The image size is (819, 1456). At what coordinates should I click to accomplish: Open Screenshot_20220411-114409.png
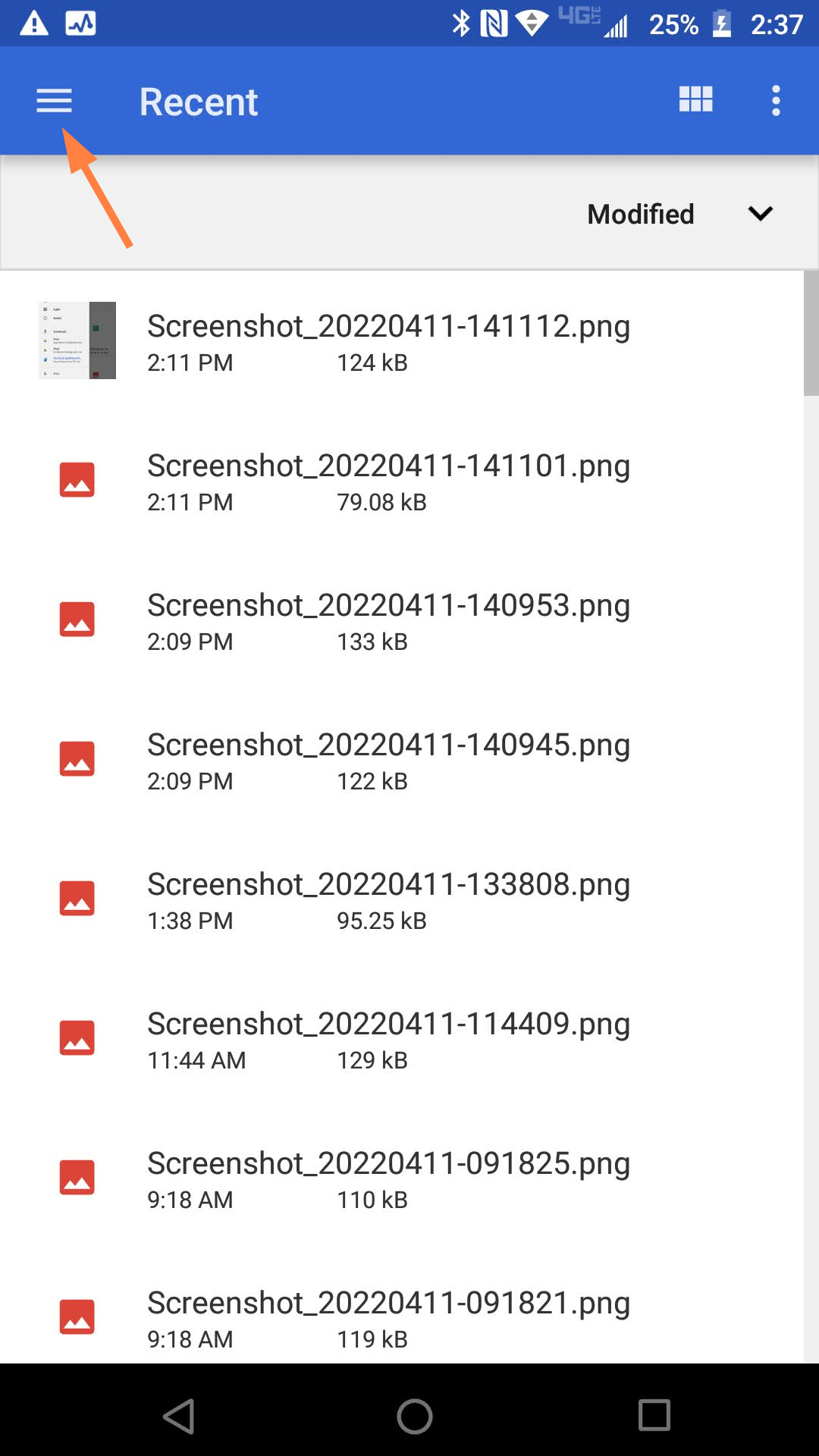point(388,1024)
